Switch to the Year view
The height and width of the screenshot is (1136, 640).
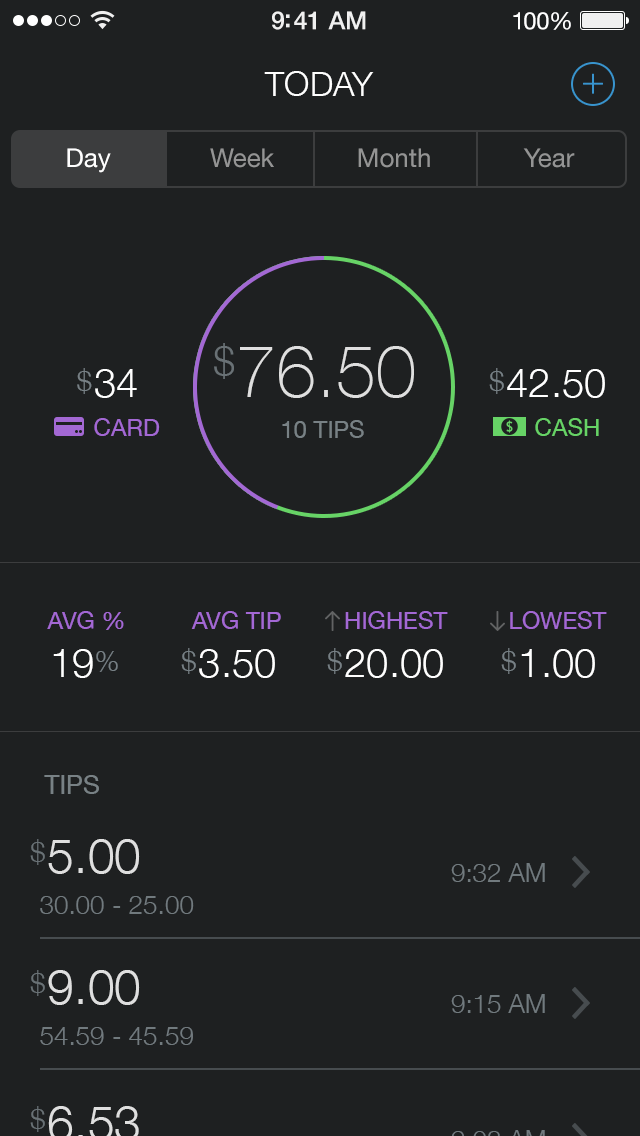(551, 159)
